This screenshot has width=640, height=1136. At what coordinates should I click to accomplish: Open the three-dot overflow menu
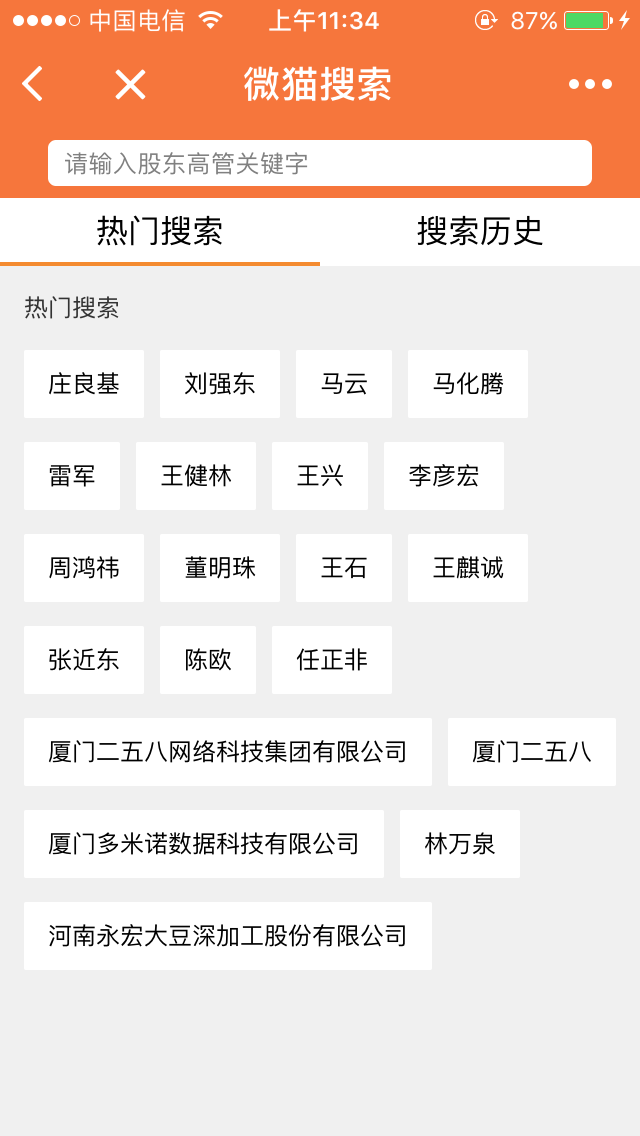coord(590,85)
